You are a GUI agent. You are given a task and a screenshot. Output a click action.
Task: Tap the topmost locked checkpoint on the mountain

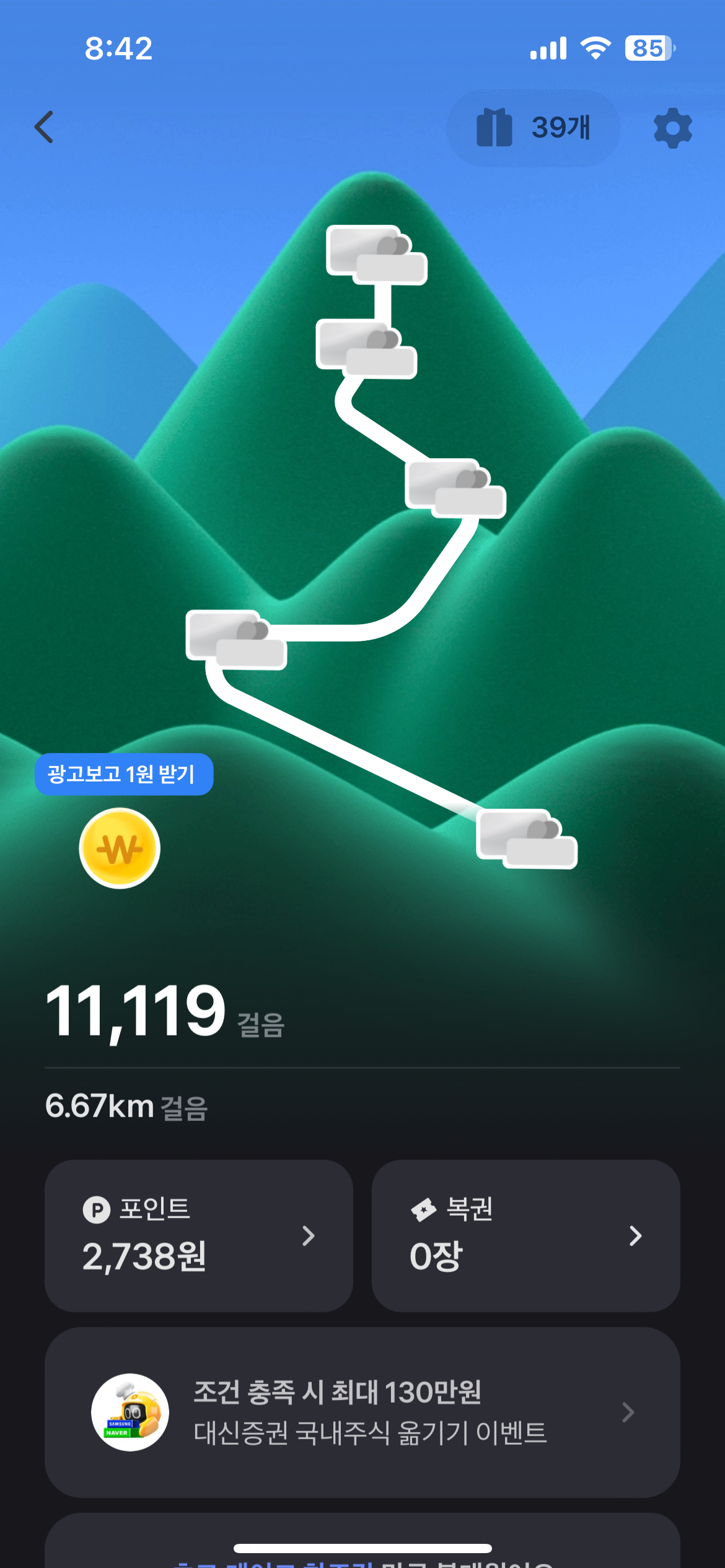pos(376,255)
